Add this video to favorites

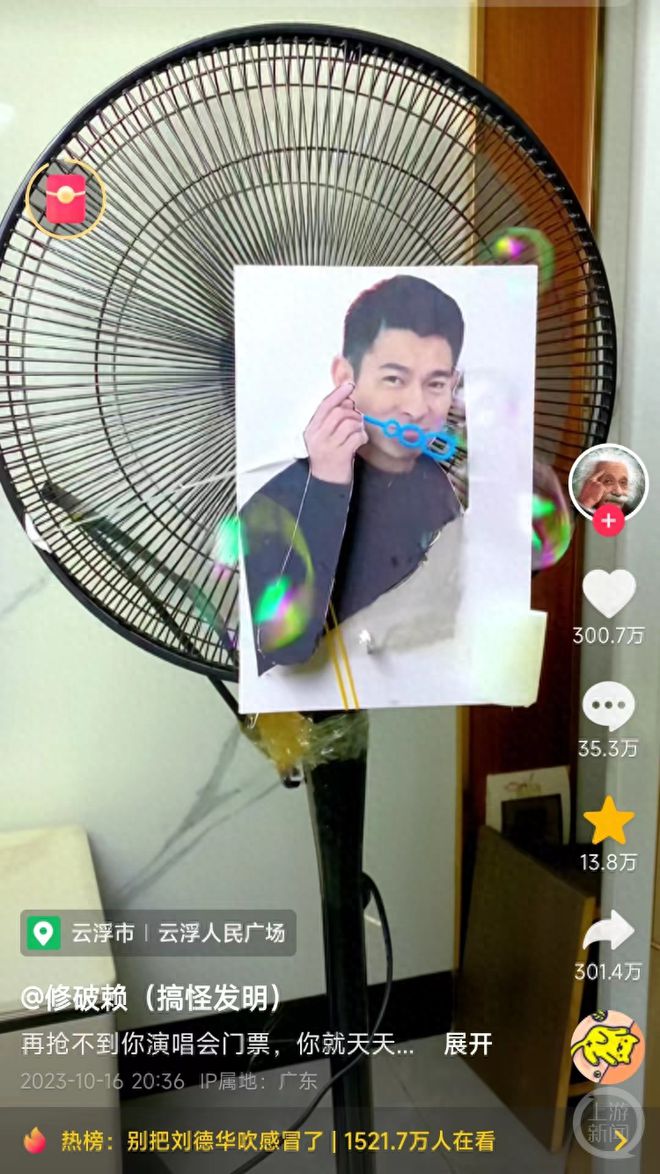coord(608,821)
